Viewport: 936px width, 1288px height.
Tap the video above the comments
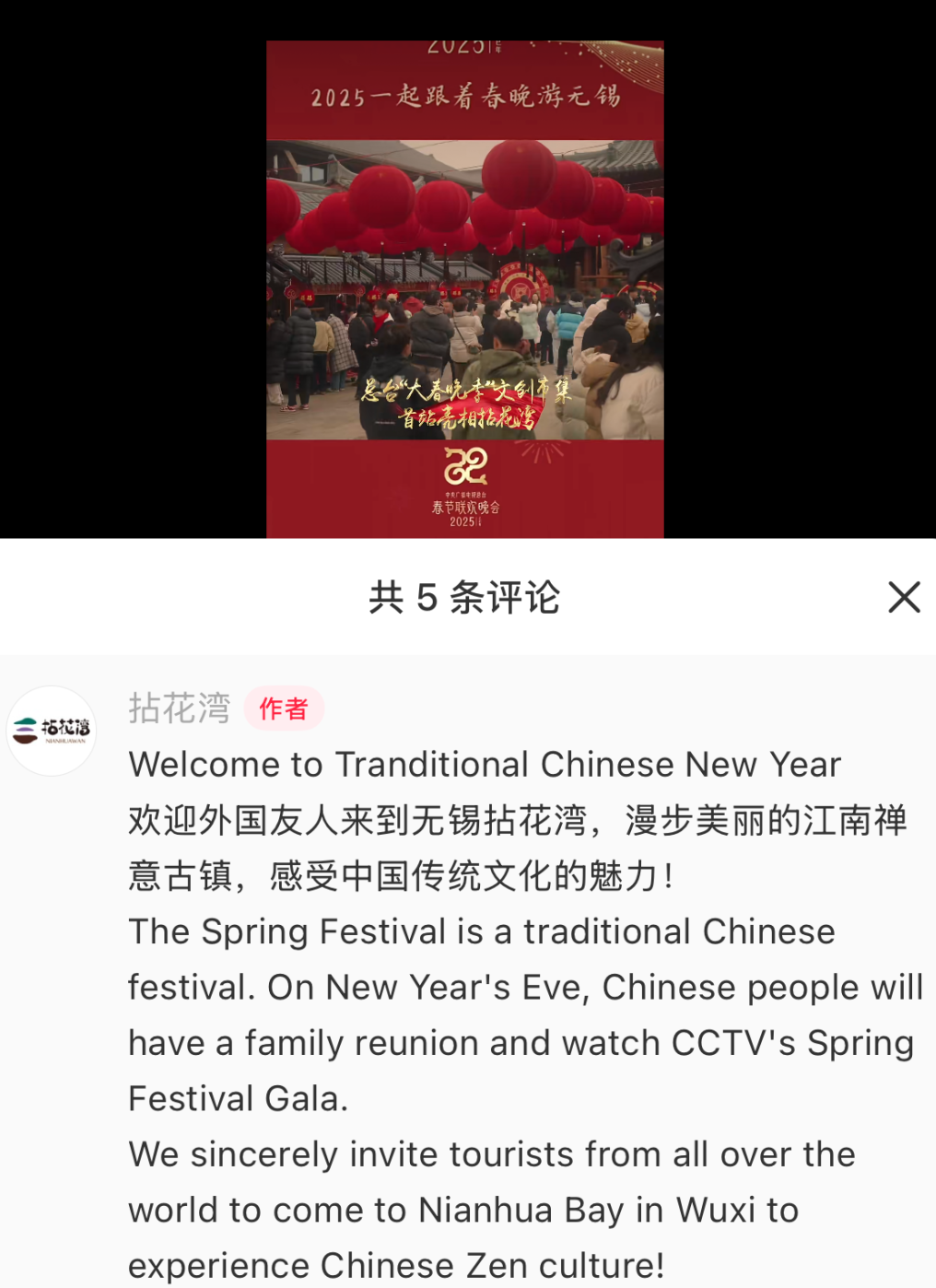[x=465, y=288]
